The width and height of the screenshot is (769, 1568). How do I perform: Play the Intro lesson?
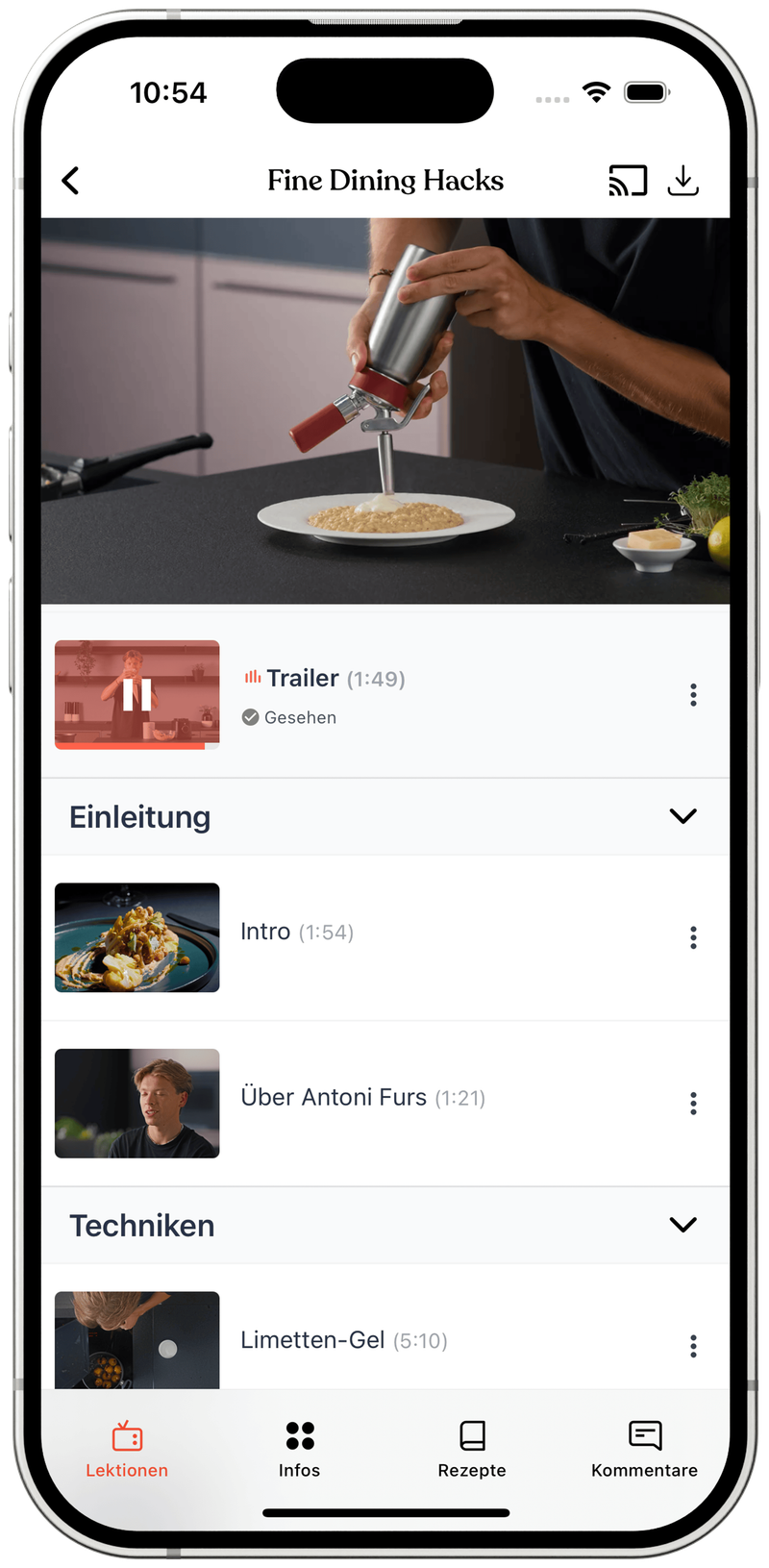coord(137,937)
